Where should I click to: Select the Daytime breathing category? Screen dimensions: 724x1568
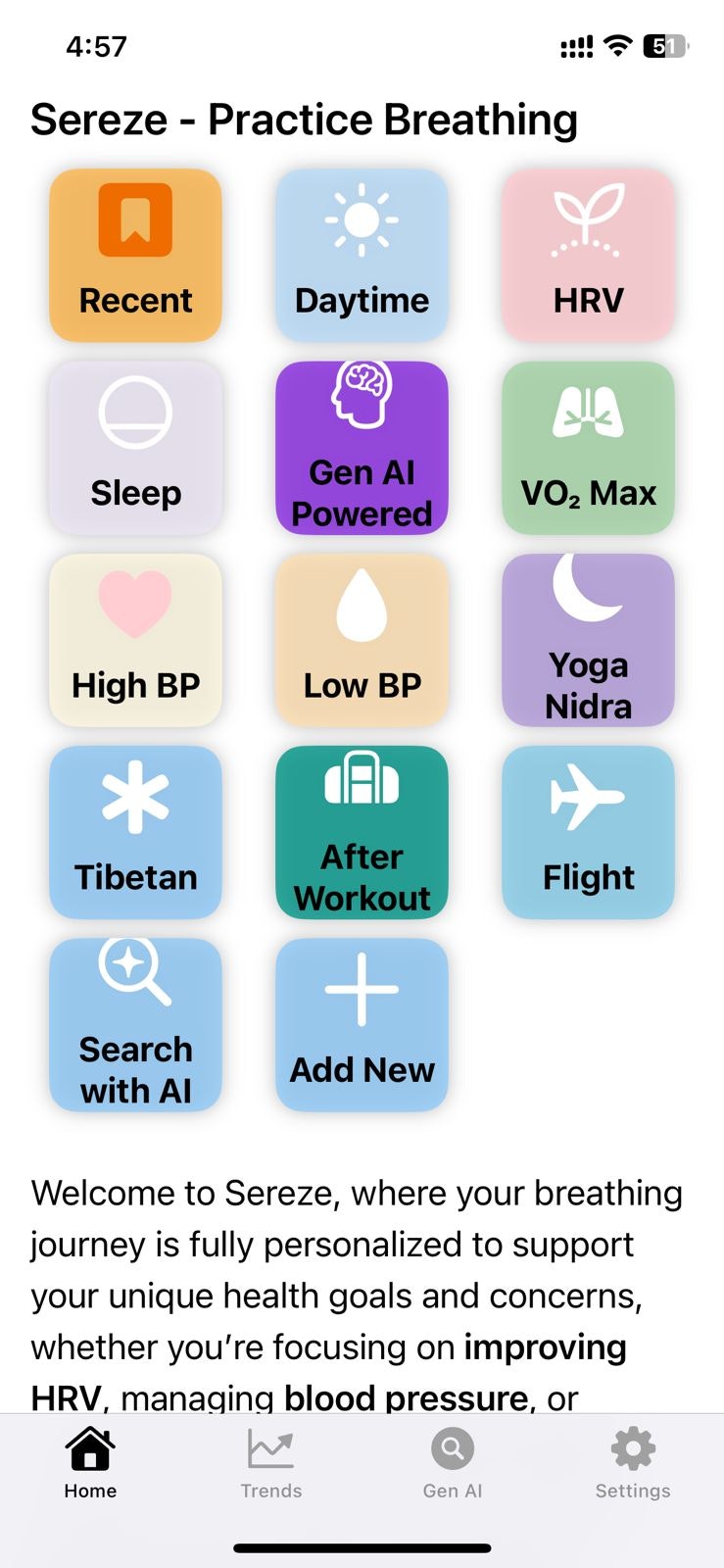tap(362, 255)
